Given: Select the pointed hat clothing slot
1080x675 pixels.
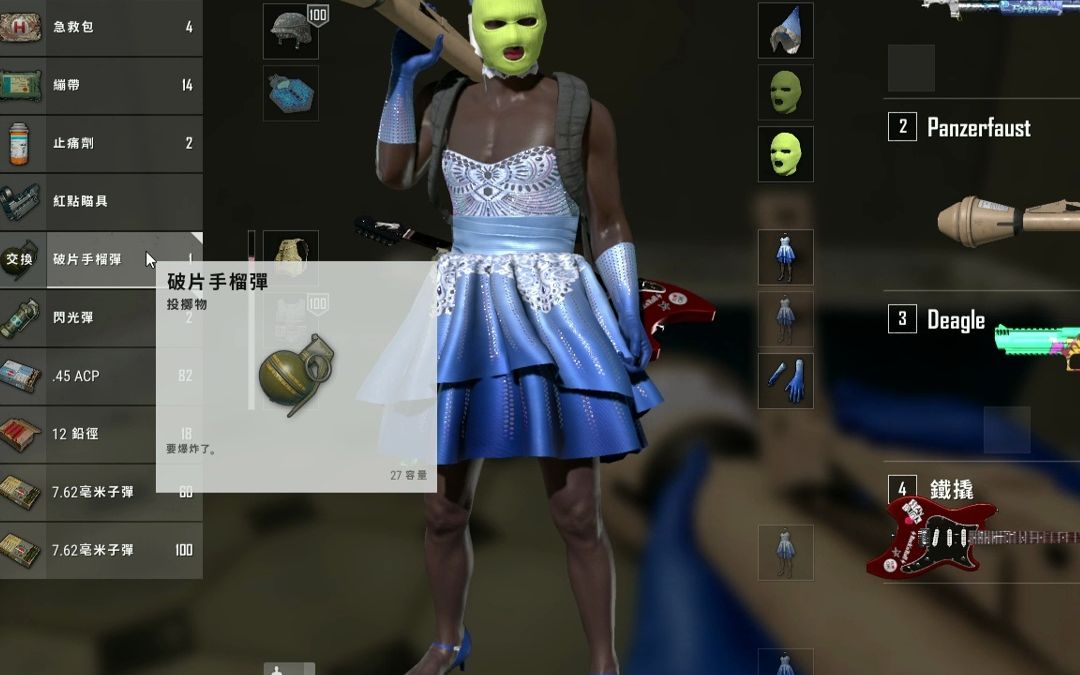Looking at the screenshot, I should coord(785,31).
